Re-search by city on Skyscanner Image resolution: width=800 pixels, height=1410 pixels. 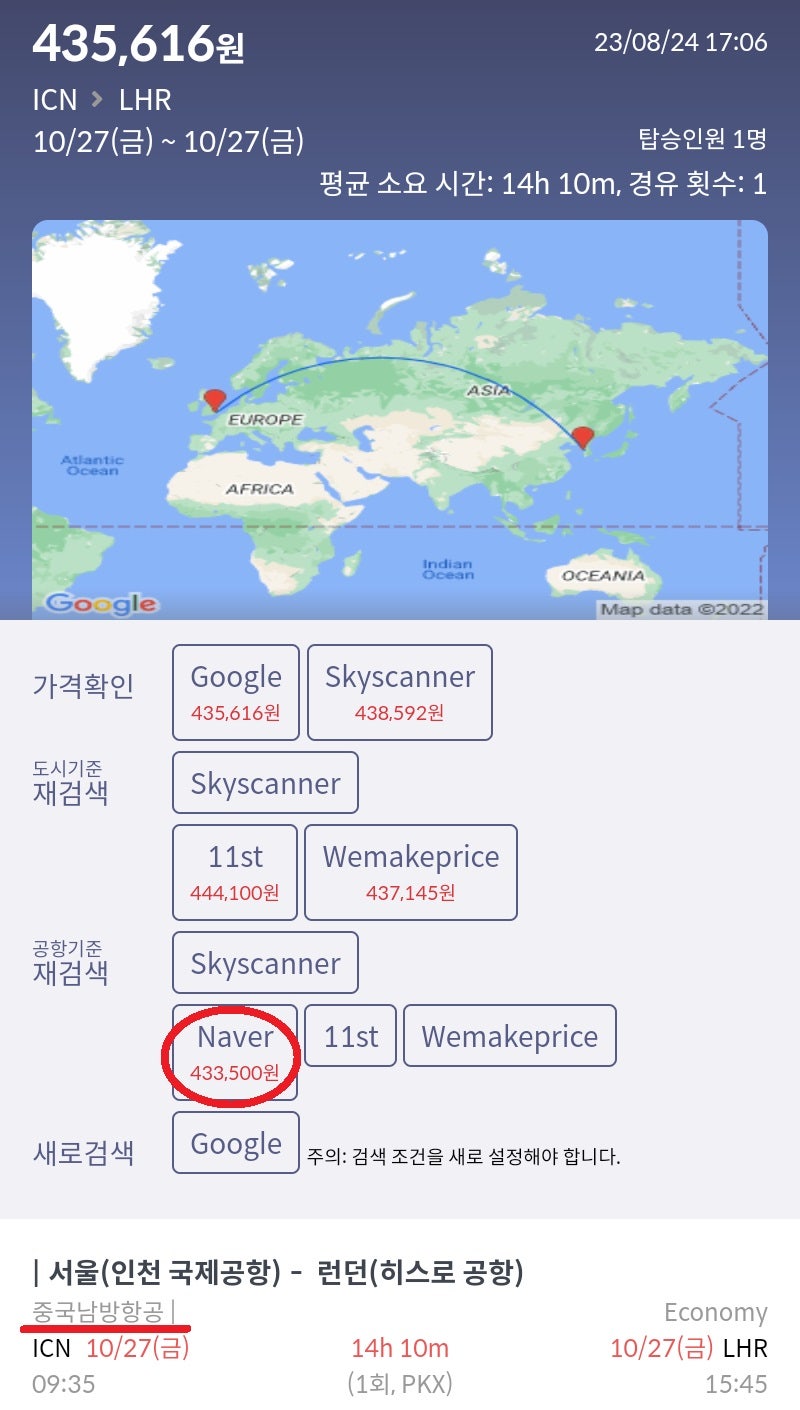265,783
